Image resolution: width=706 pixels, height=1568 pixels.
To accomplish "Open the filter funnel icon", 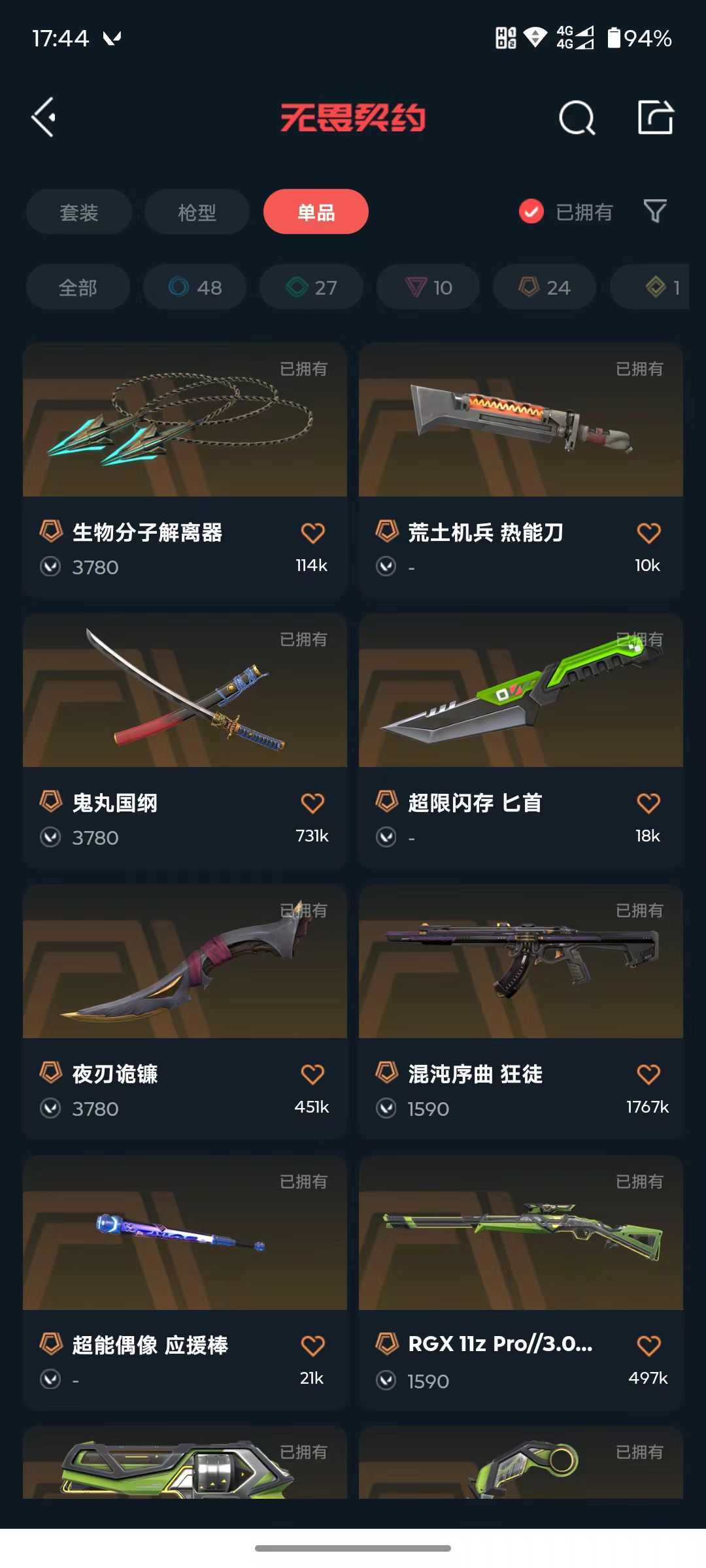I will 655,211.
